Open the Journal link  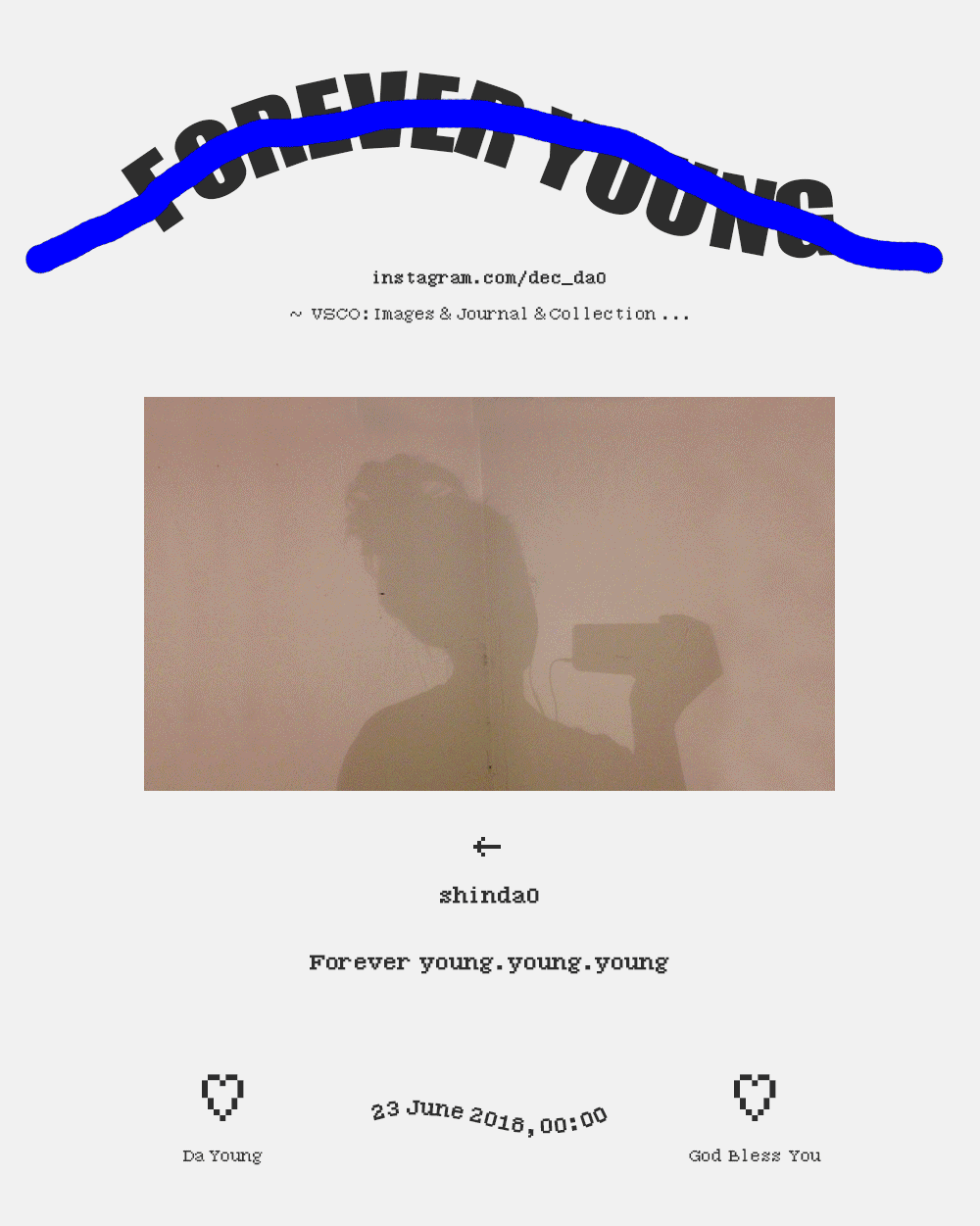point(492,315)
